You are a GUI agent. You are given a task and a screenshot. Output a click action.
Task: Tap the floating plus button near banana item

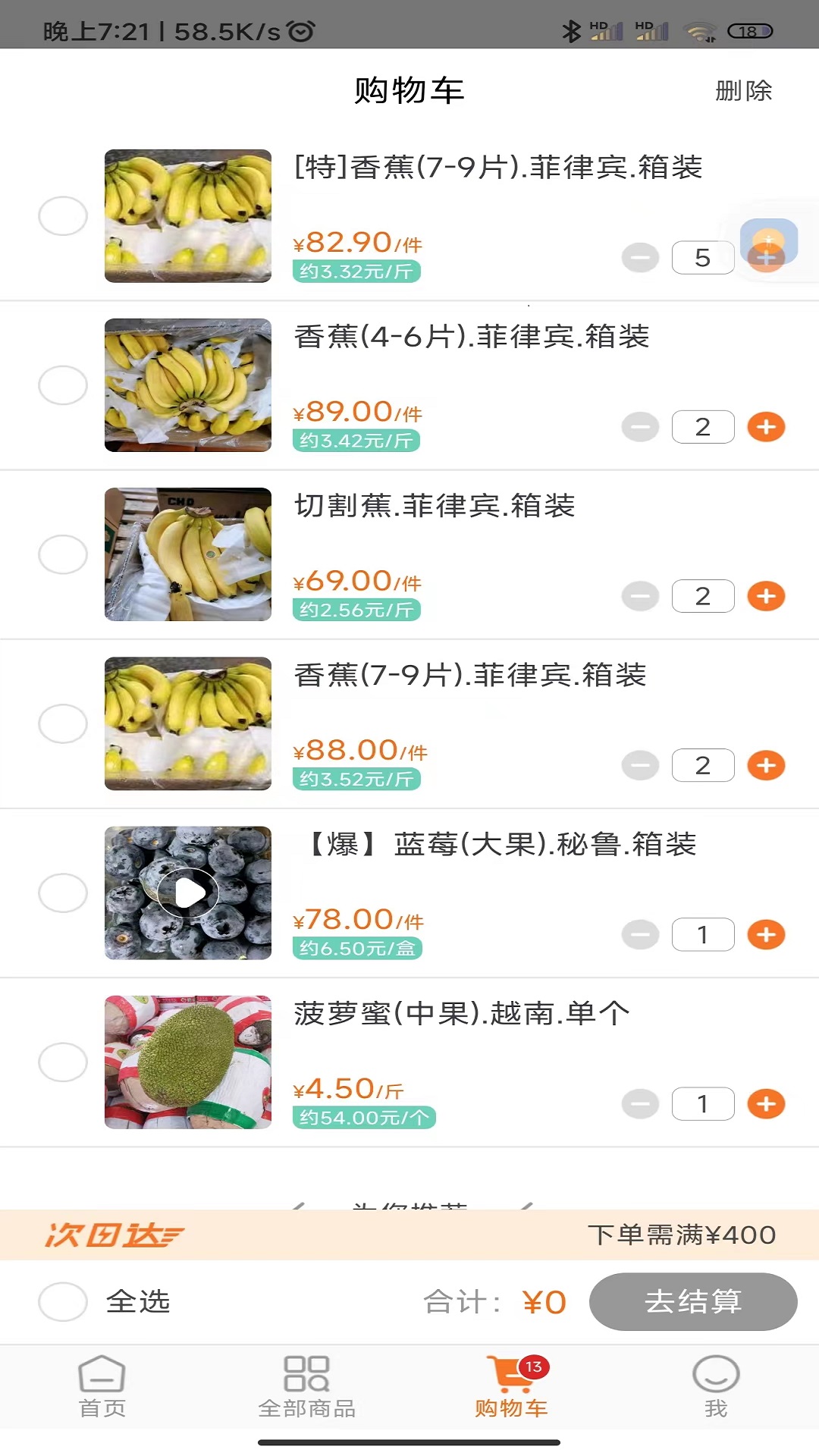tap(767, 243)
